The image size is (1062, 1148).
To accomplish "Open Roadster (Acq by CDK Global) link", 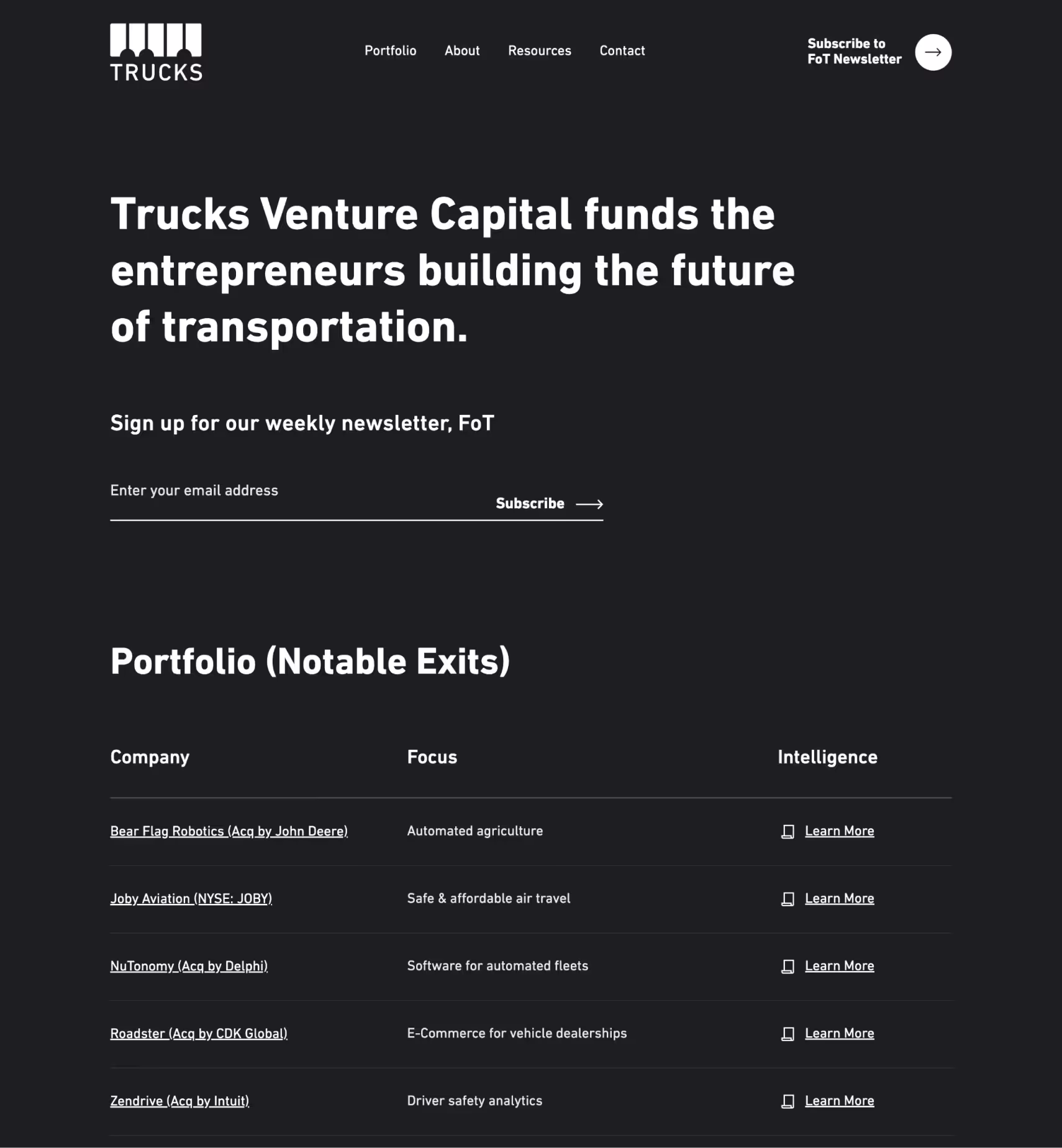I will point(198,1034).
